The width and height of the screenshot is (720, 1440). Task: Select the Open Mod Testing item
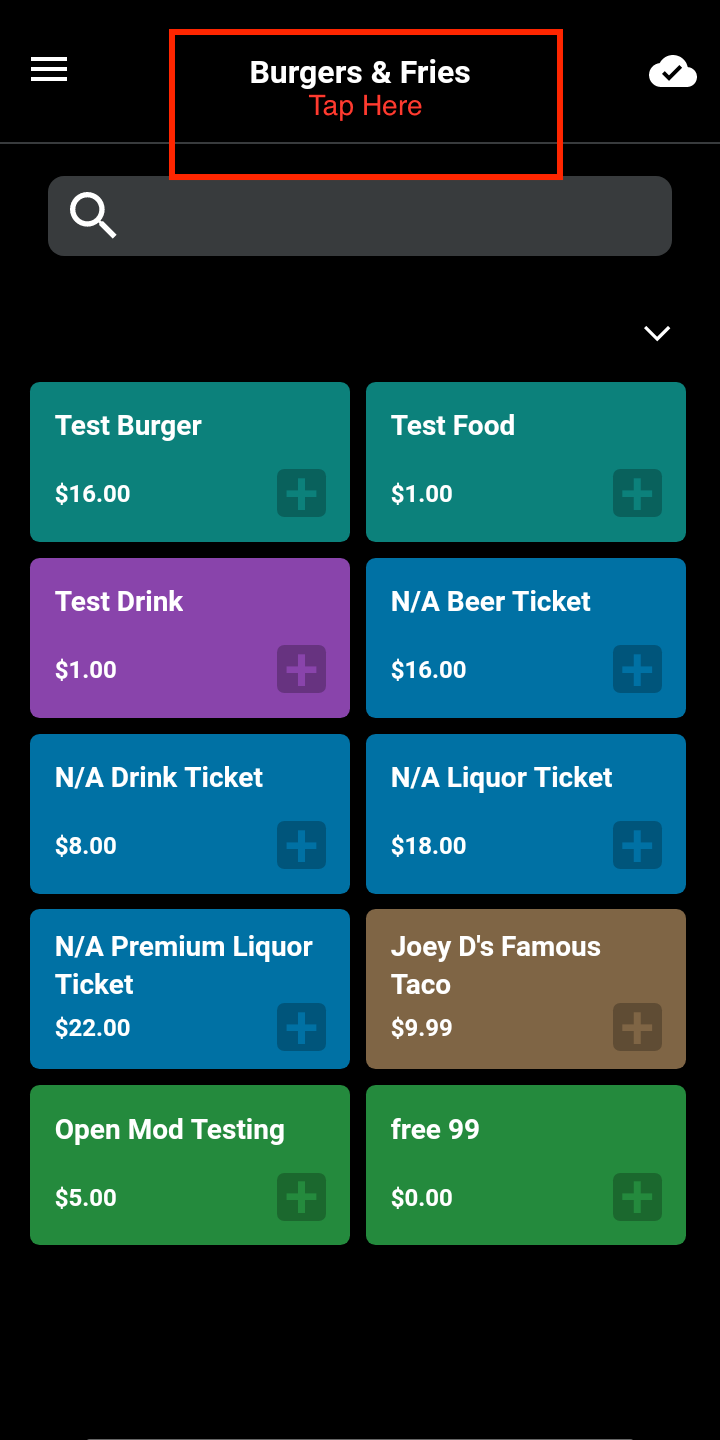190,1165
